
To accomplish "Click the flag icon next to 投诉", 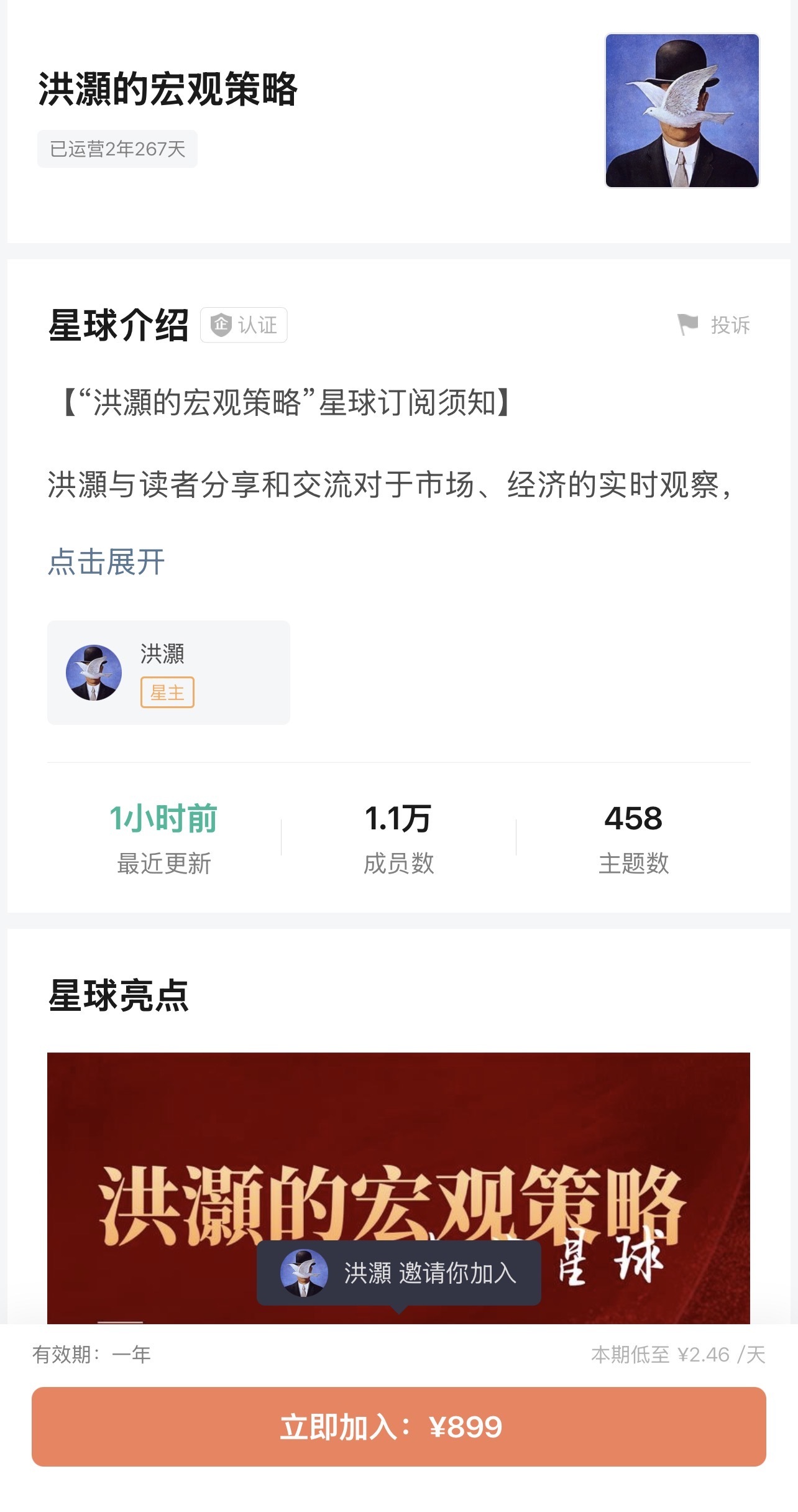I will 686,323.
